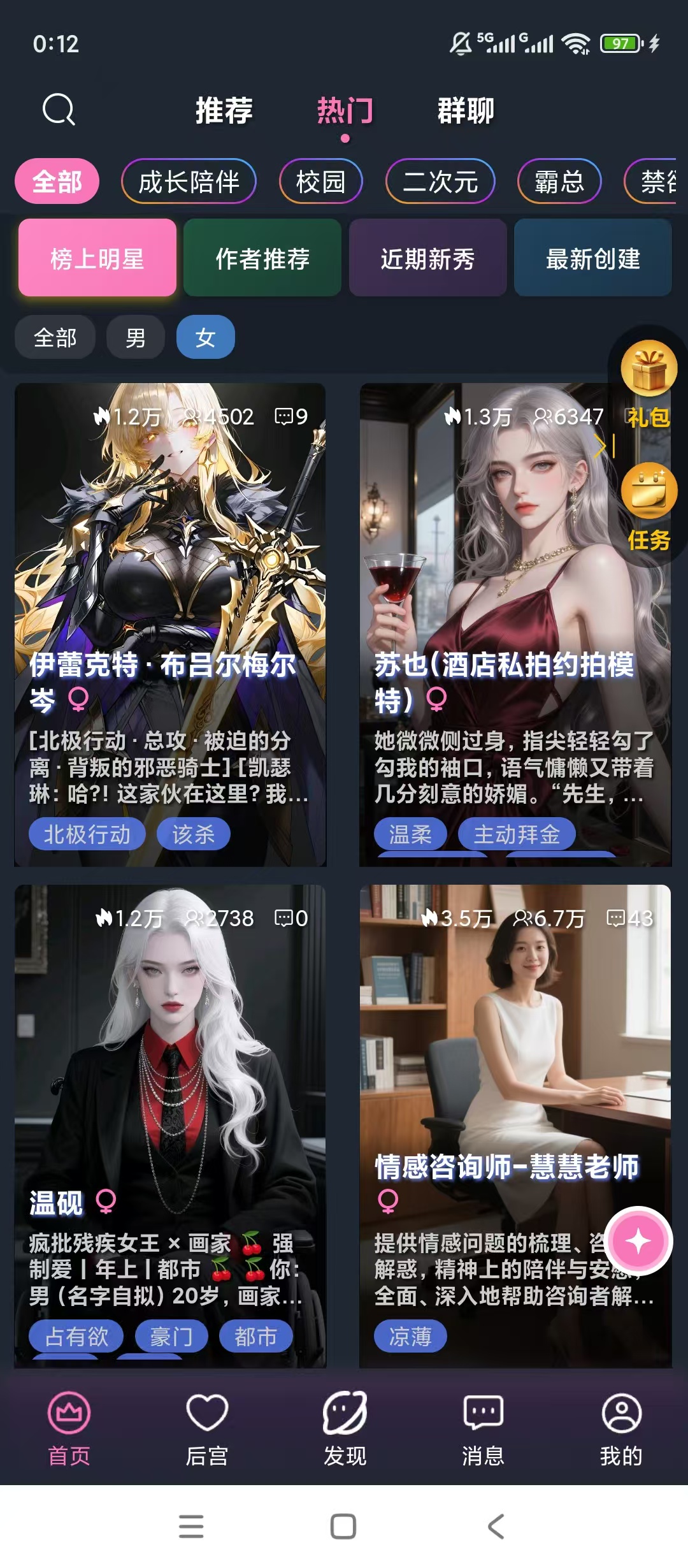688x1568 pixels.
Task: Select the 校园 category chip
Action: [x=320, y=182]
